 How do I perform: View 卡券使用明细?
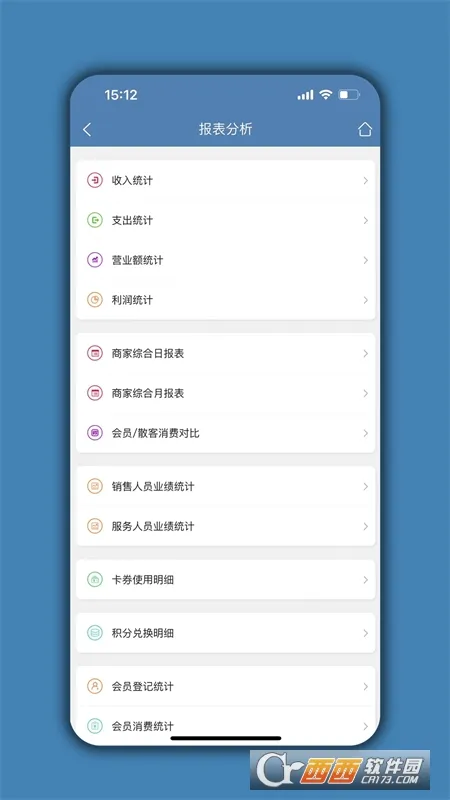(x=226, y=580)
